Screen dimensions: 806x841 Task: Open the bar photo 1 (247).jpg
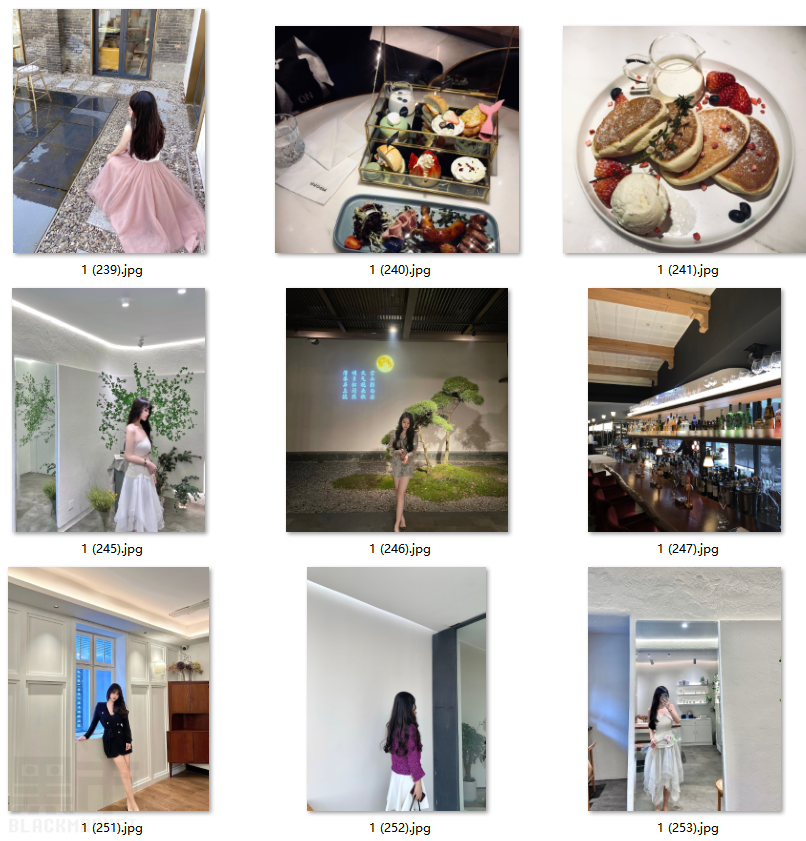click(685, 410)
